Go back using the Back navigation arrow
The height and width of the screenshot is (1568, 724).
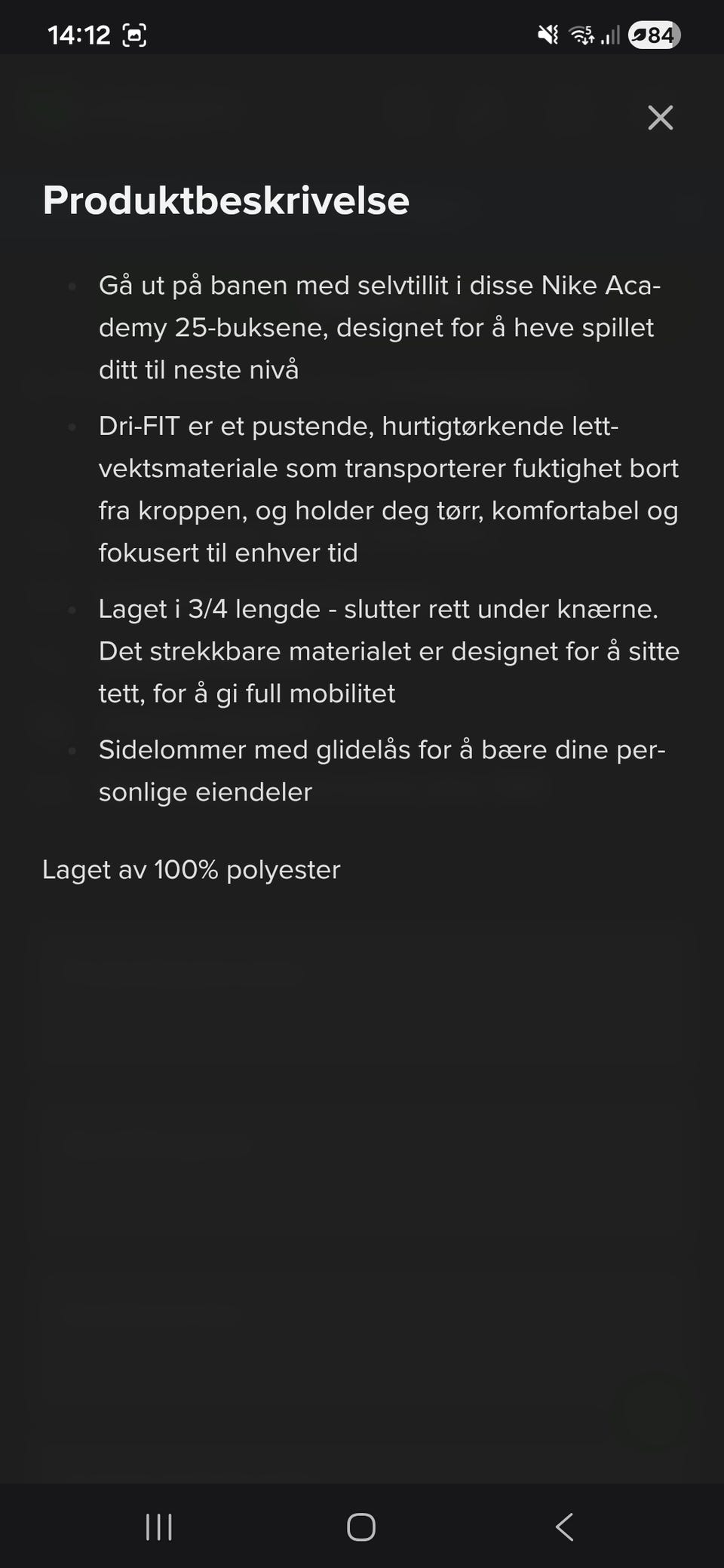(x=563, y=1528)
